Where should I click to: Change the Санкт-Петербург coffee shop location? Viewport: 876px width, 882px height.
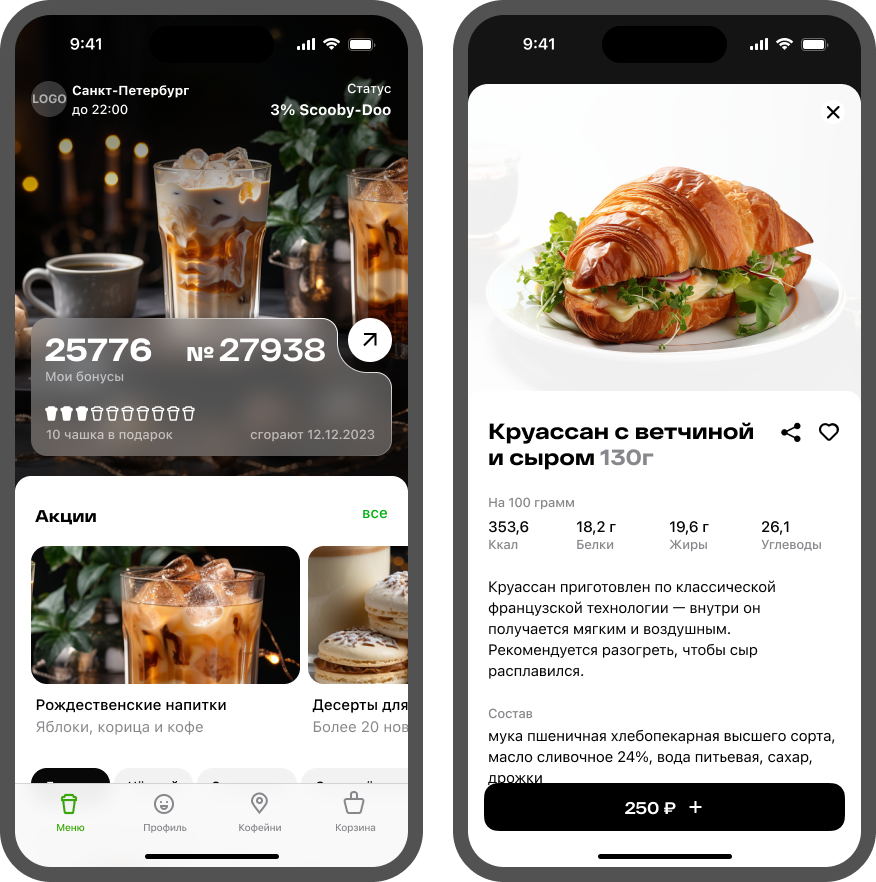[x=129, y=91]
